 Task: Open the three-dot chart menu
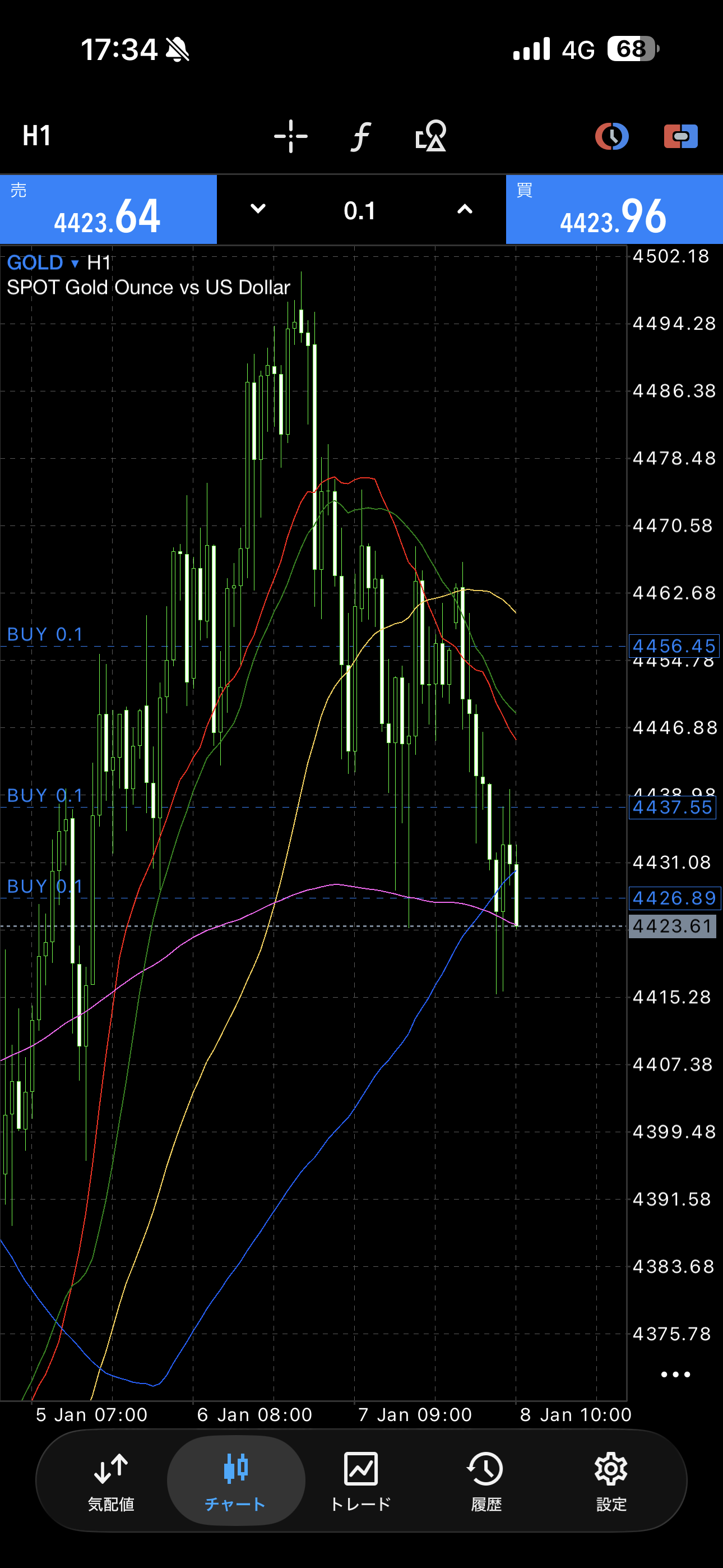click(675, 1374)
